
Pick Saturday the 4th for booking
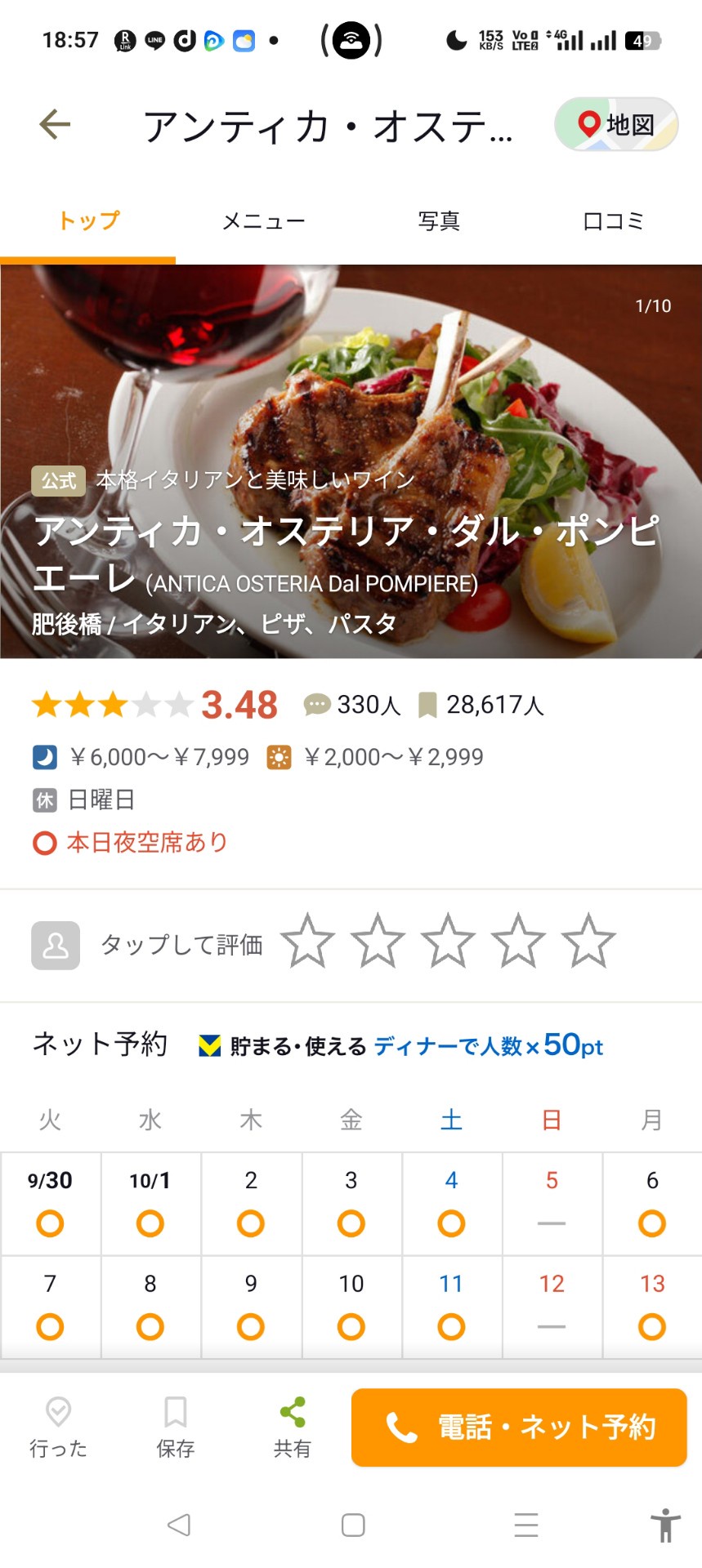pyautogui.click(x=451, y=1203)
